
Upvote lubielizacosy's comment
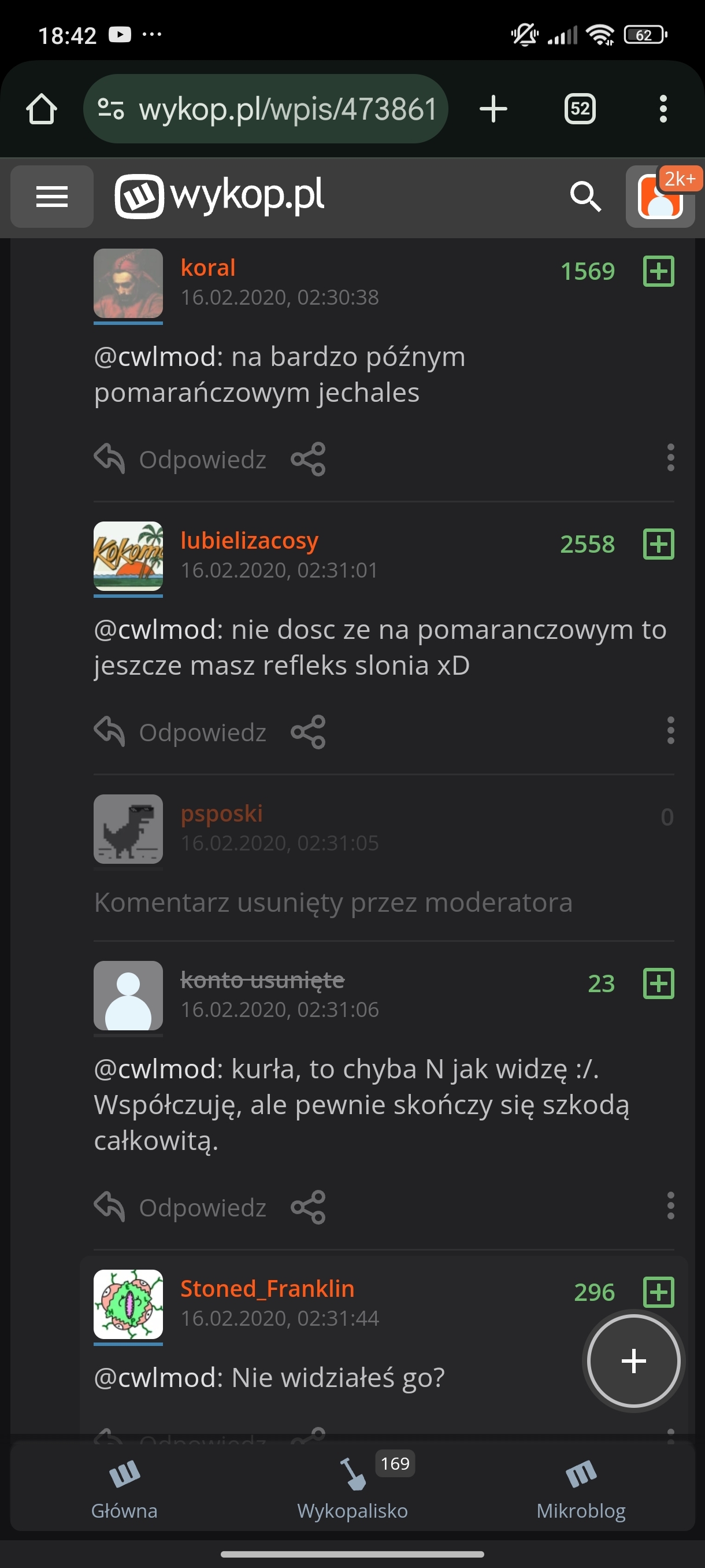[658, 543]
